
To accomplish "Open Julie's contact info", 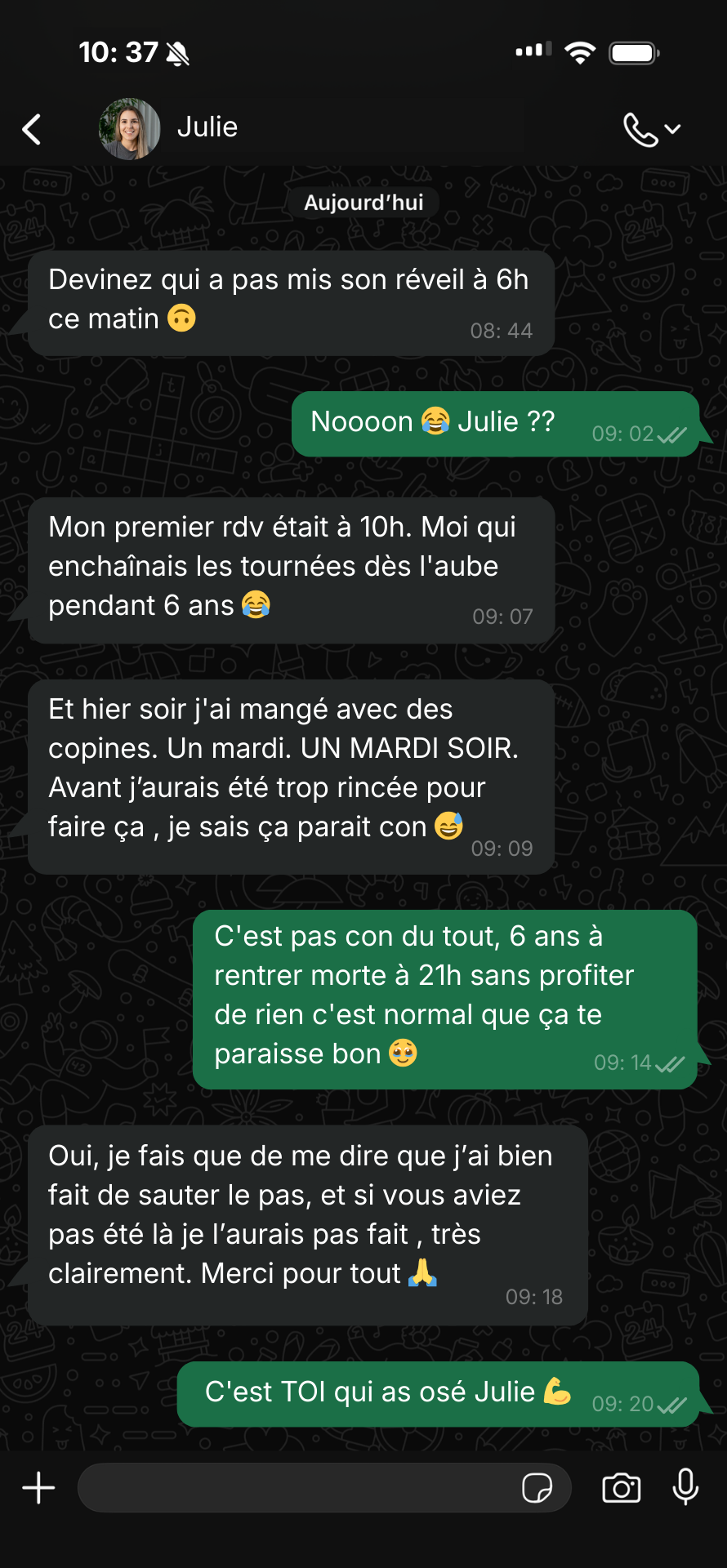I will pos(207,127).
